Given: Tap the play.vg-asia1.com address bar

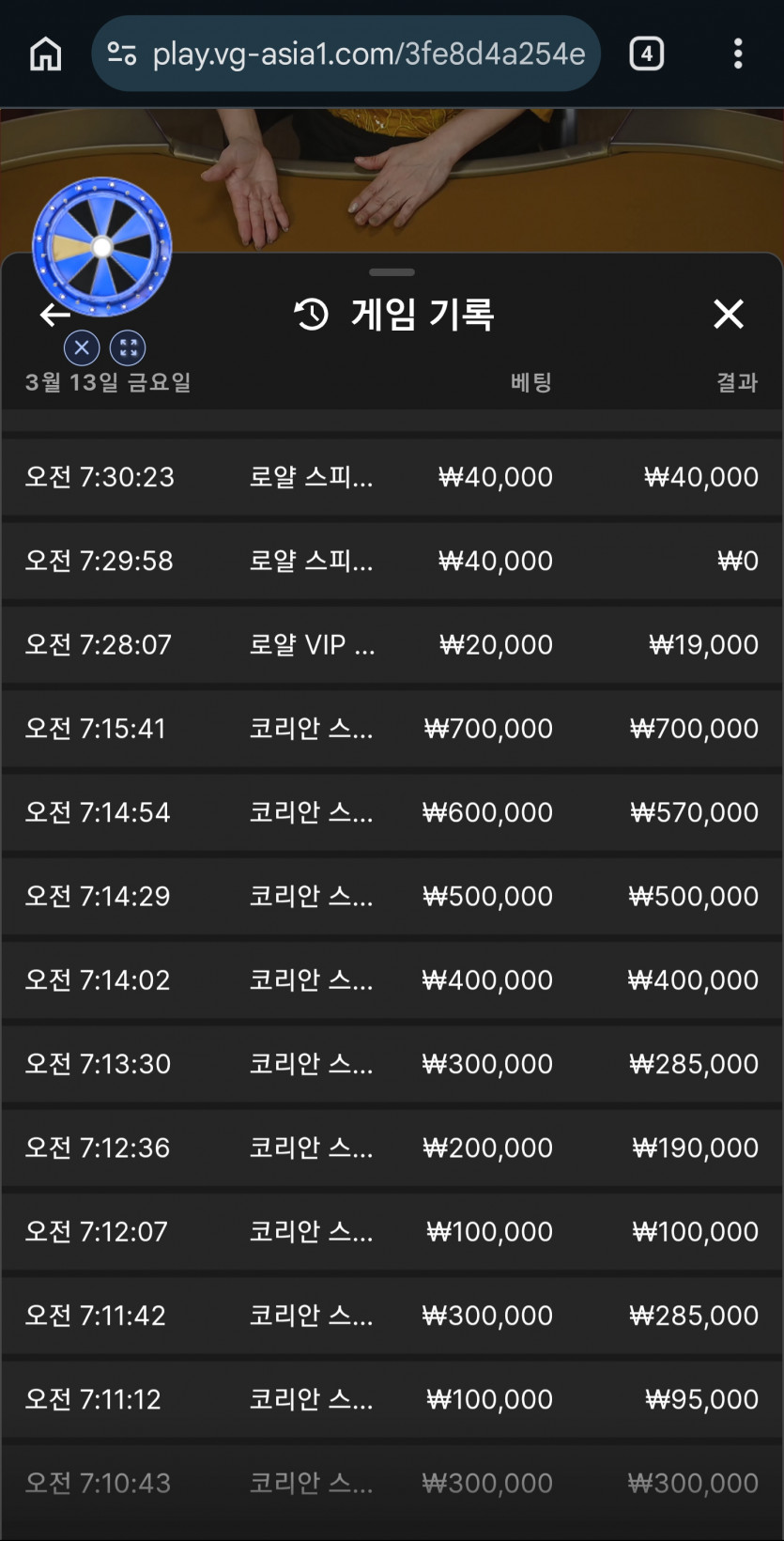Looking at the screenshot, I should coord(346,54).
